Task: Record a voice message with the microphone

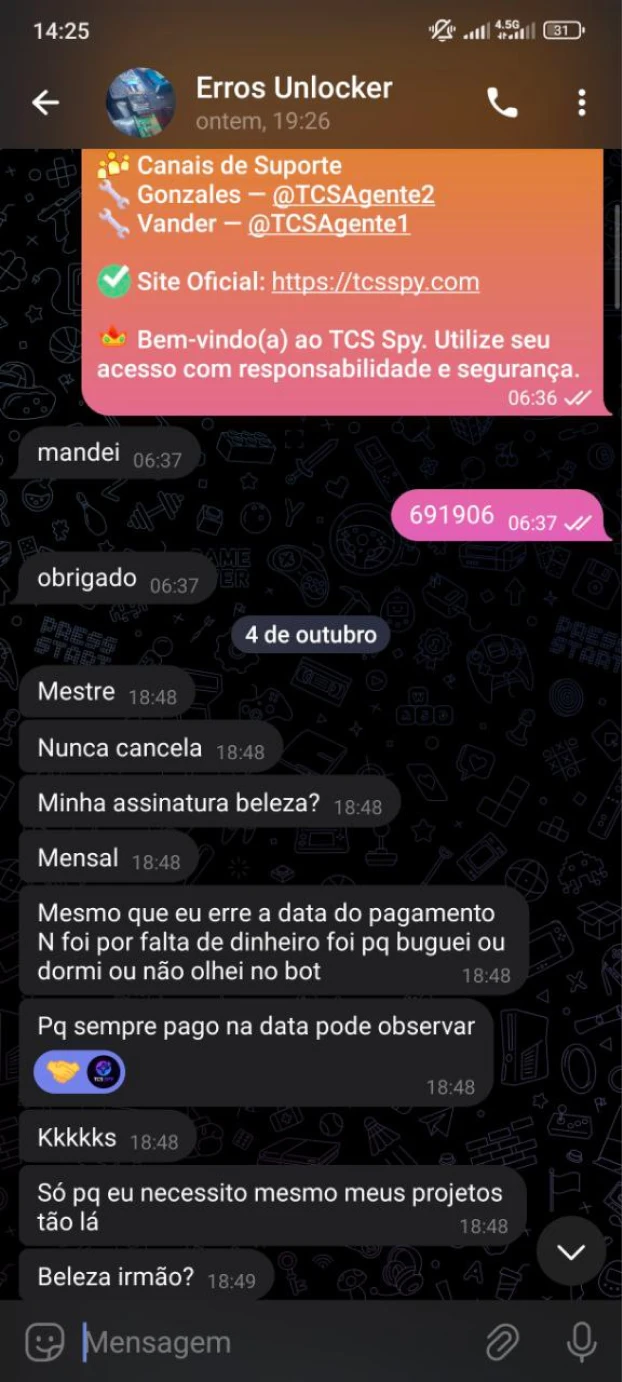Action: [x=581, y=1342]
